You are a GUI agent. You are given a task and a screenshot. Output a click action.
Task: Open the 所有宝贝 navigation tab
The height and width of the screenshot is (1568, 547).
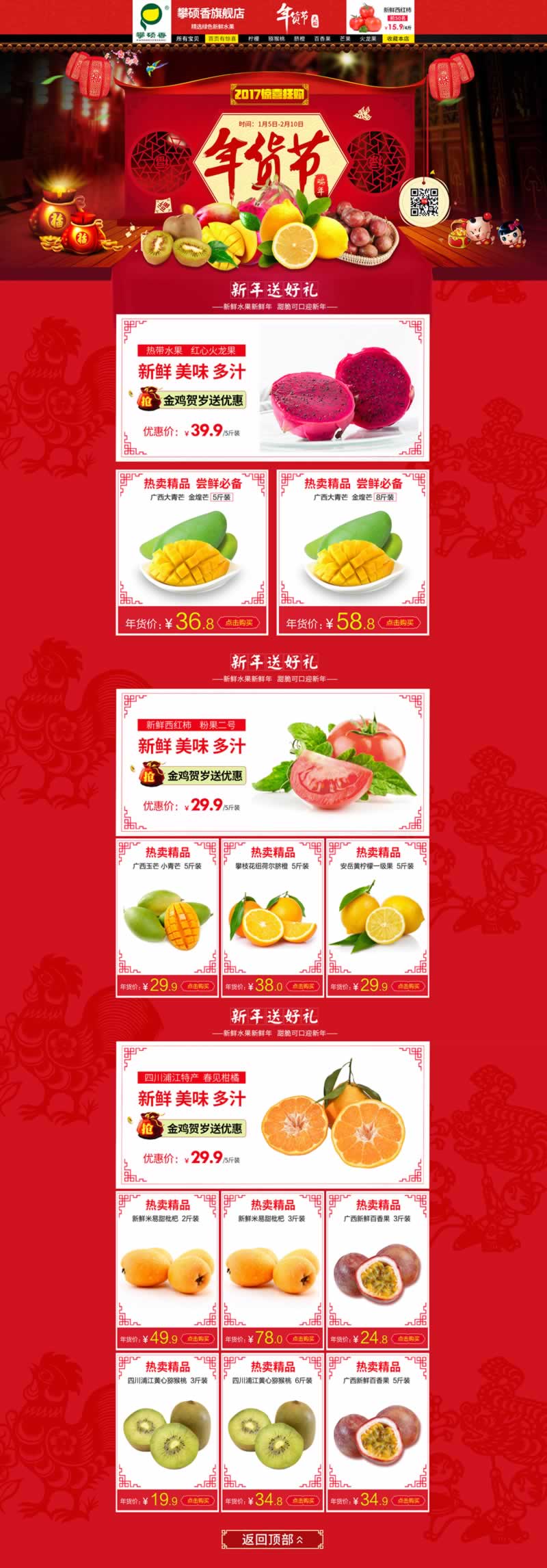187,39
